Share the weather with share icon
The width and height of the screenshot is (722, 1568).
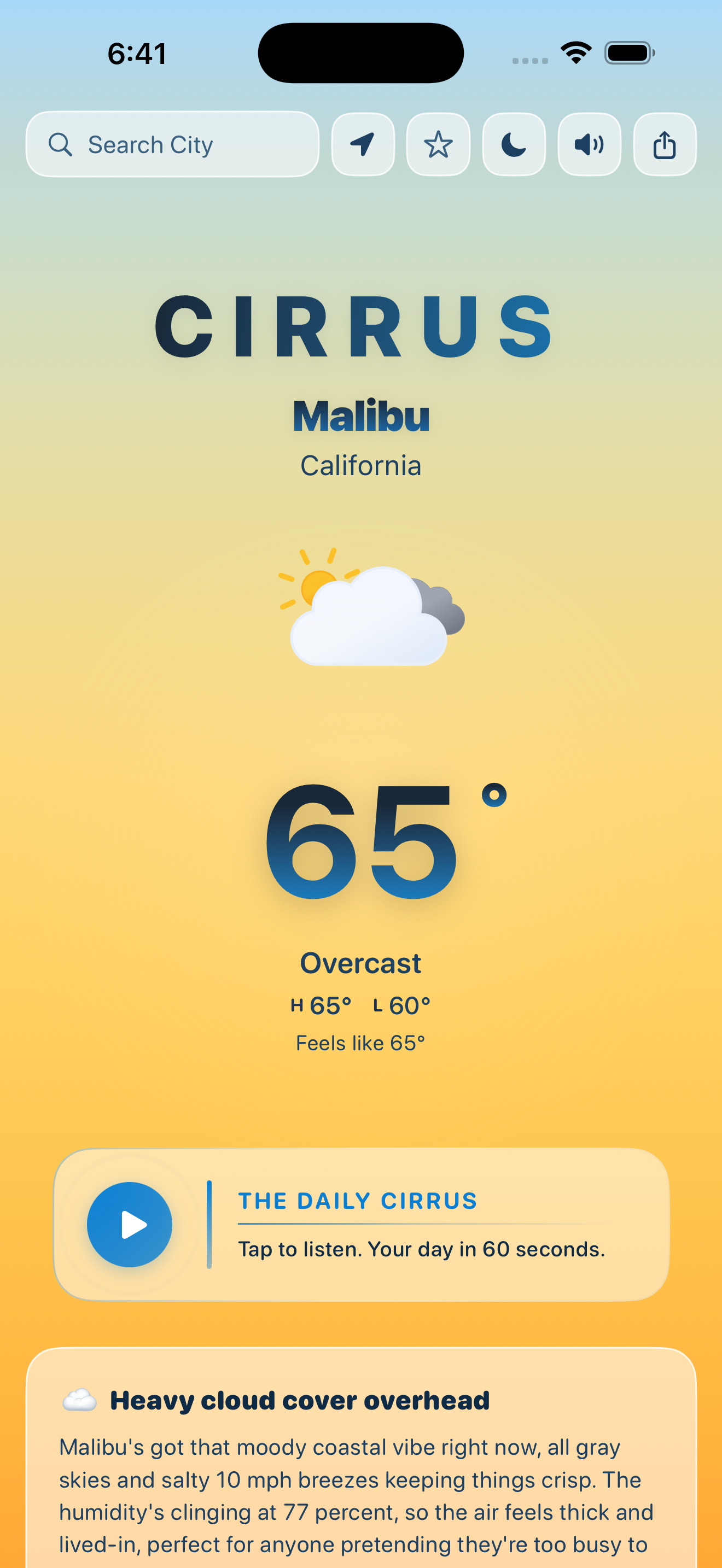[x=665, y=144]
